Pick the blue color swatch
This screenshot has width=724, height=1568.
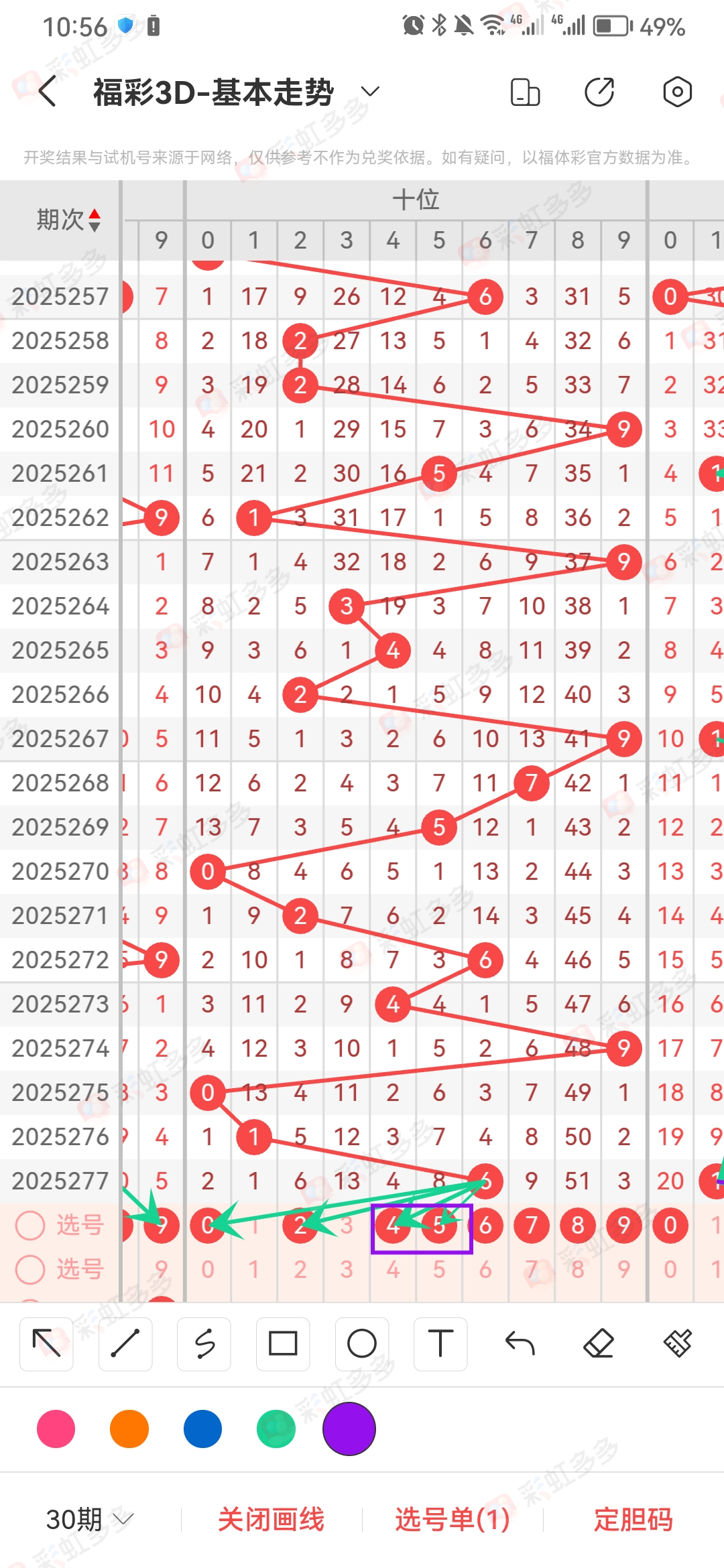coord(202,1429)
